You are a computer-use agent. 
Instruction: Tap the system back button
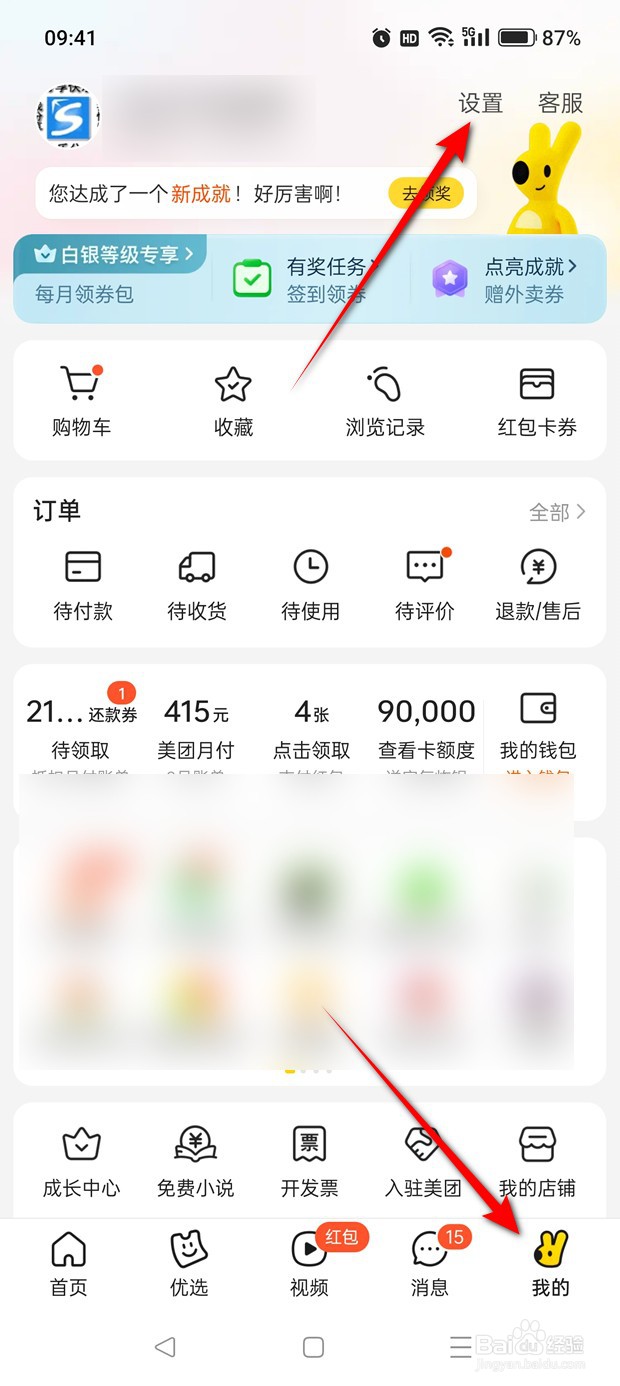166,1347
